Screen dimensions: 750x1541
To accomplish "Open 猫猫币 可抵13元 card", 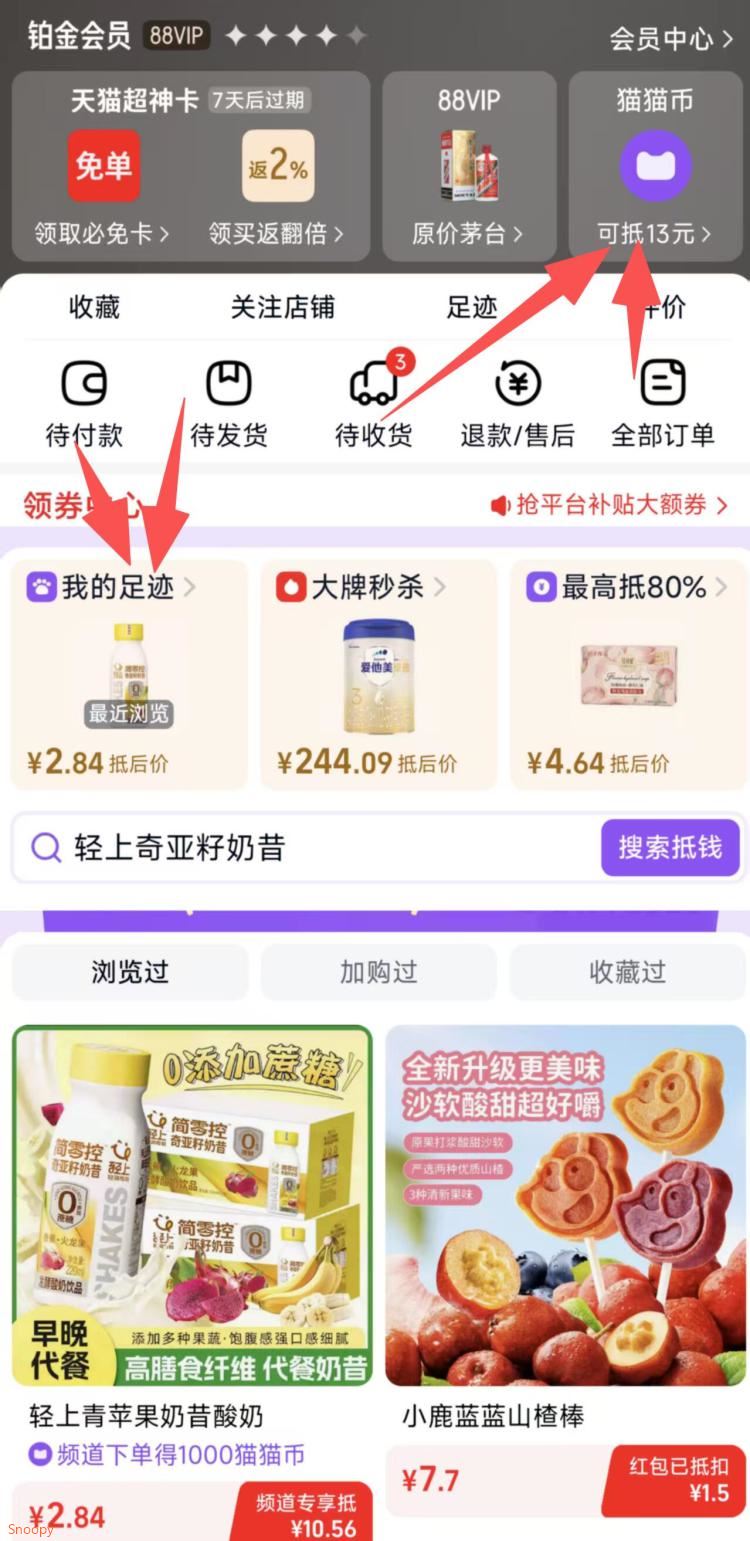I will coord(655,166).
